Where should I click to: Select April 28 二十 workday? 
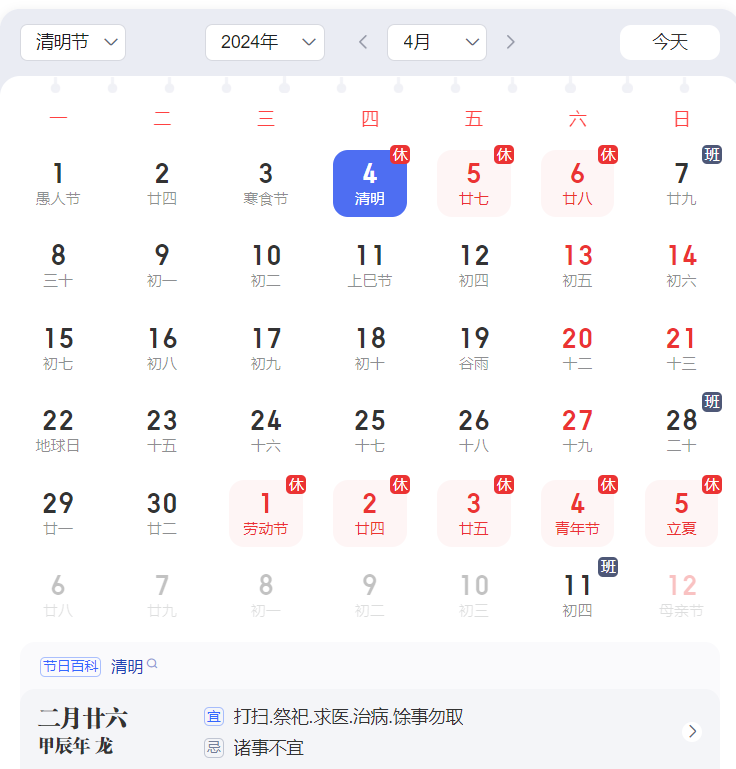coord(682,430)
